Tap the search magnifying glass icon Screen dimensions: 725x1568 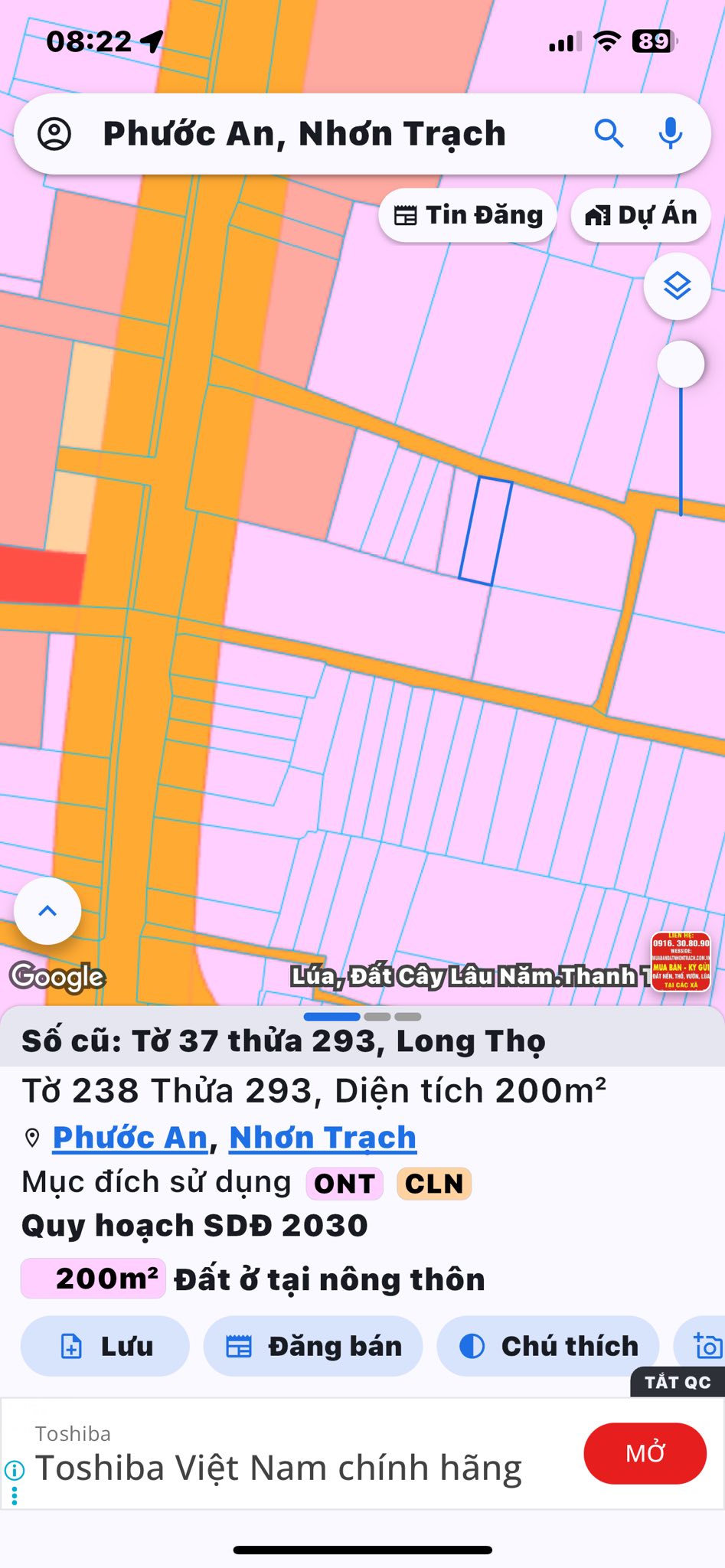(x=610, y=133)
